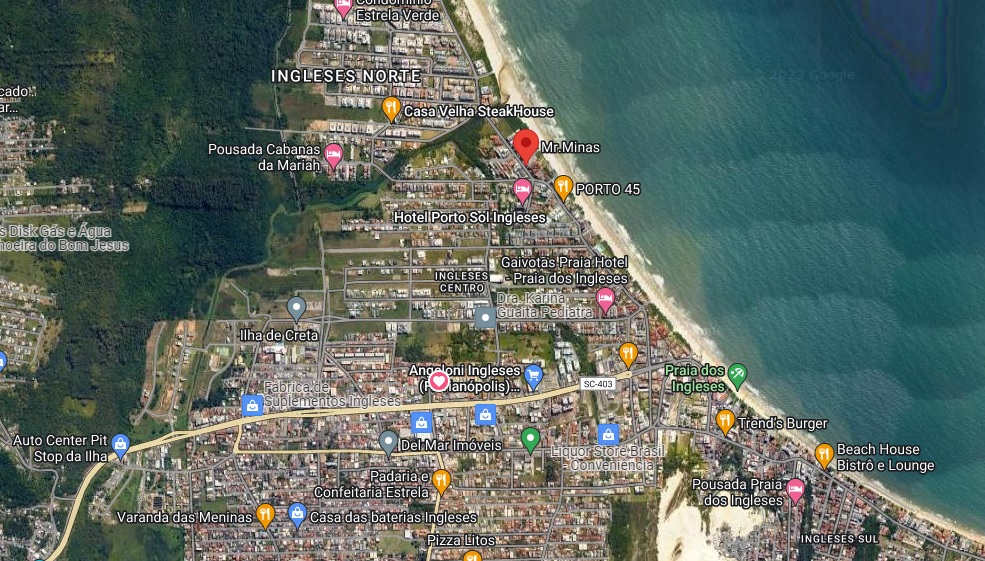
Task: Select the Praia dos Ingleses beach marker
Action: click(737, 375)
